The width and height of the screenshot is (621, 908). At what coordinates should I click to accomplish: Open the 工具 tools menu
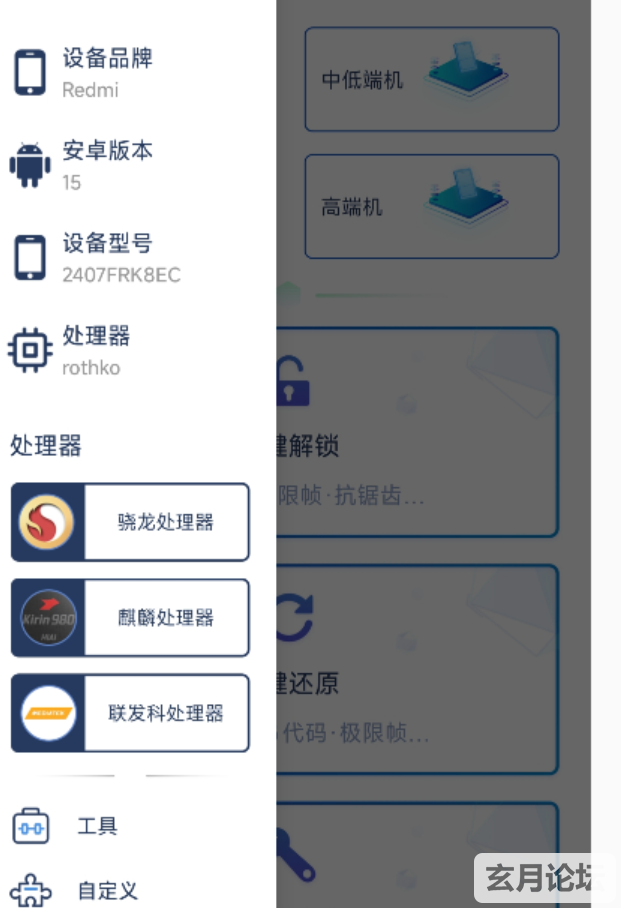point(97,826)
